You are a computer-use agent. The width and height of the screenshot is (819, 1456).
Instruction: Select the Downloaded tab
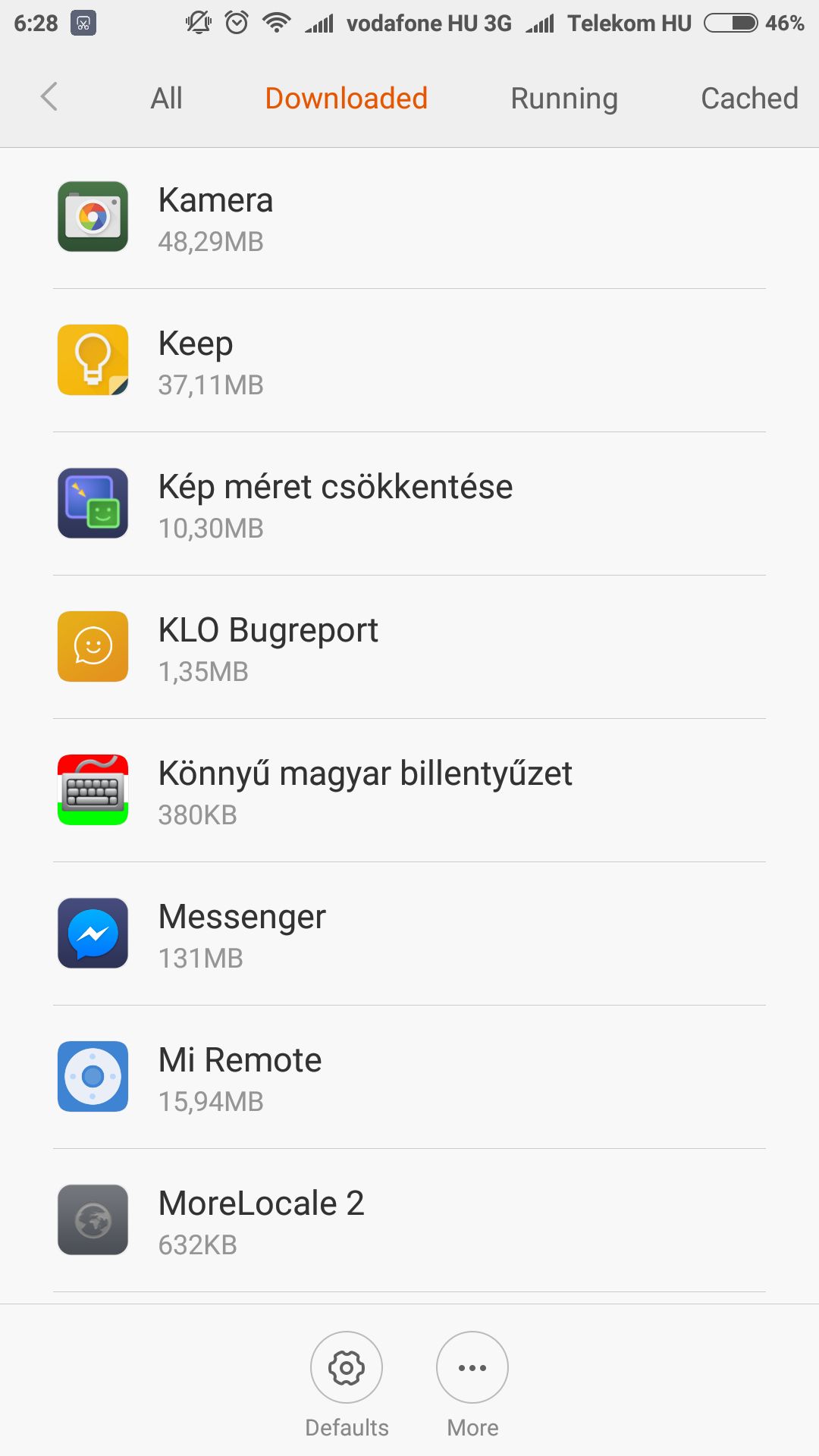347,99
